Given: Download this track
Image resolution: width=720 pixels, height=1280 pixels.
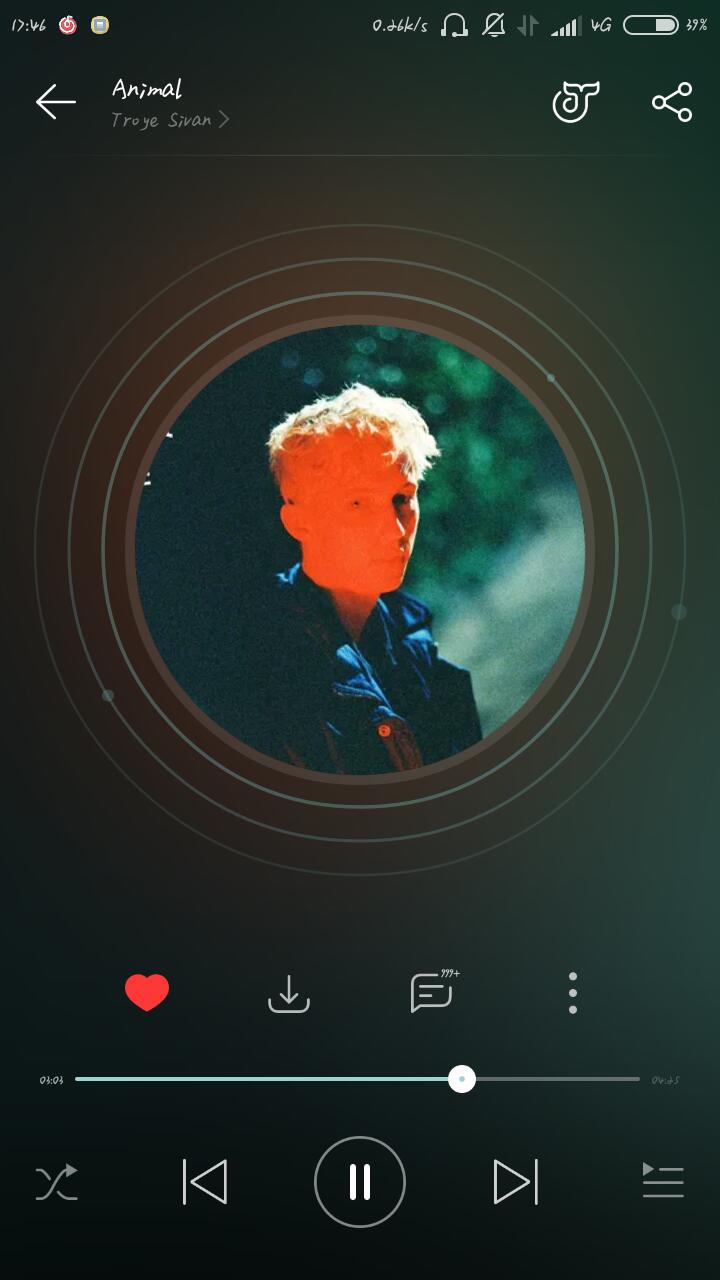Looking at the screenshot, I should point(289,993).
